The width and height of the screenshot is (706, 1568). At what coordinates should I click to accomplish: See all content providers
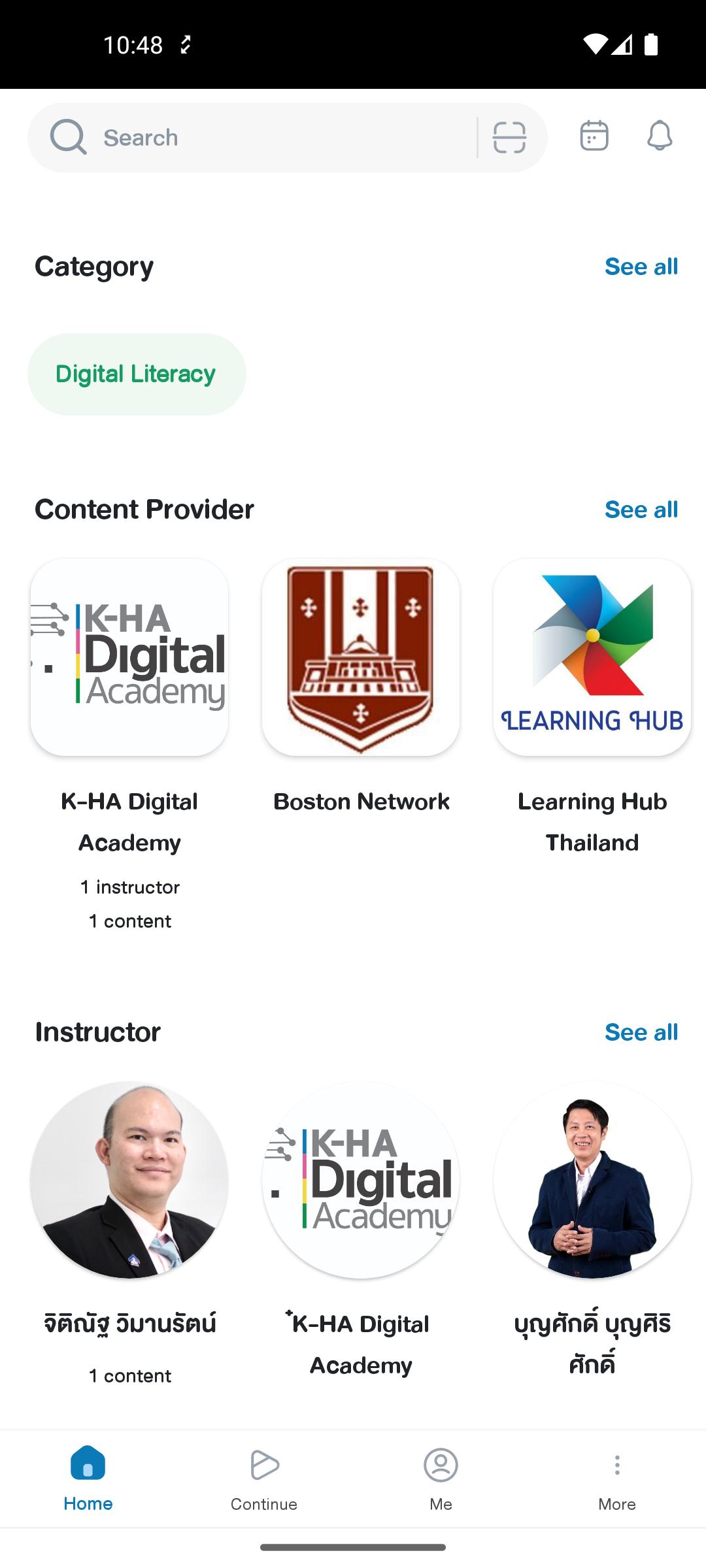pos(641,510)
